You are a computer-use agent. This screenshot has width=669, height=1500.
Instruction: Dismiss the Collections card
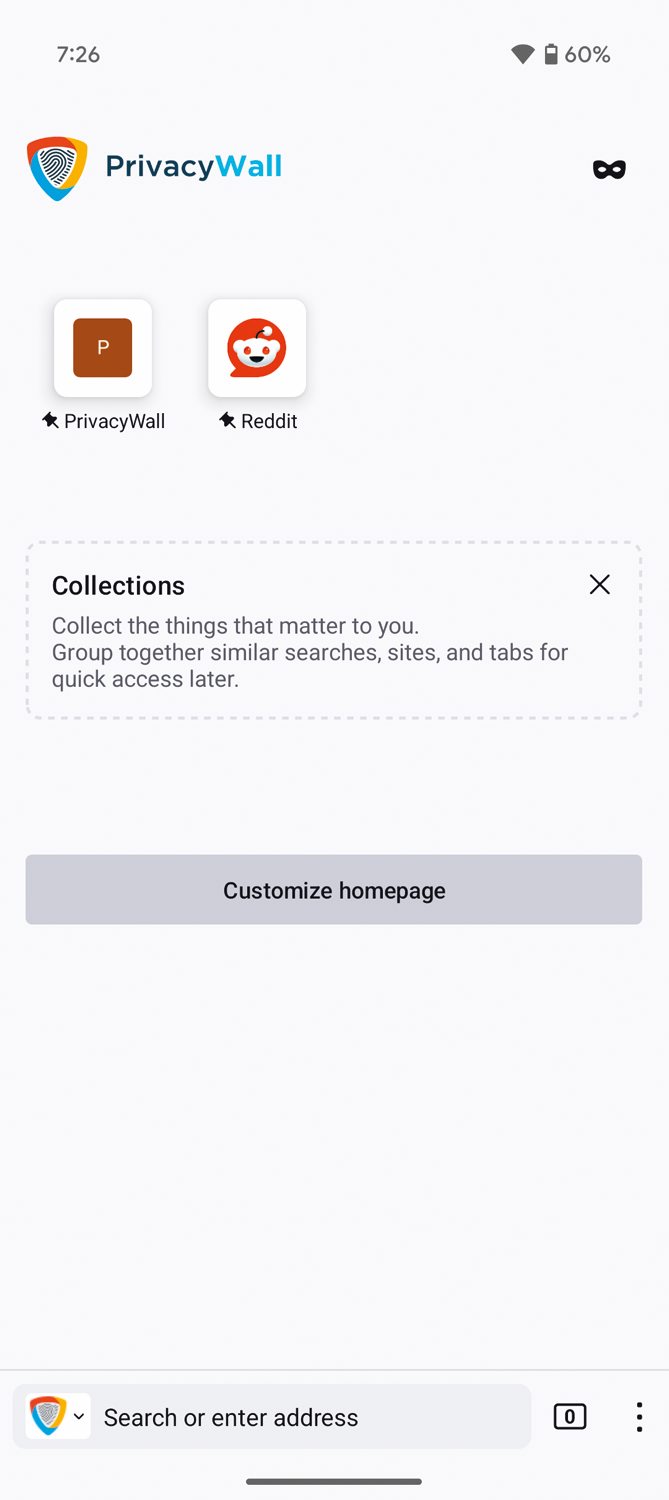click(599, 585)
